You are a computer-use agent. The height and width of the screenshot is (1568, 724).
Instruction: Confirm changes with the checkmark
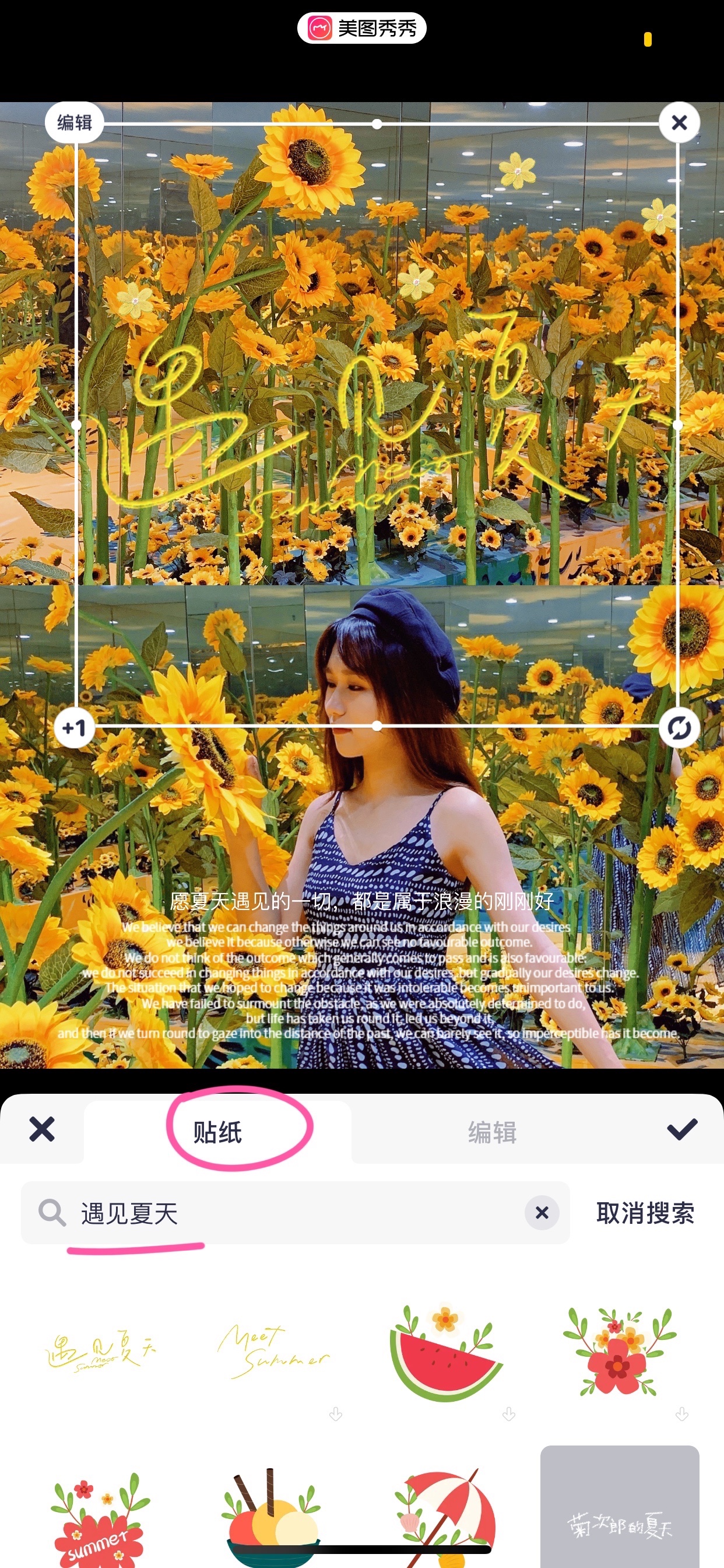point(682,1129)
